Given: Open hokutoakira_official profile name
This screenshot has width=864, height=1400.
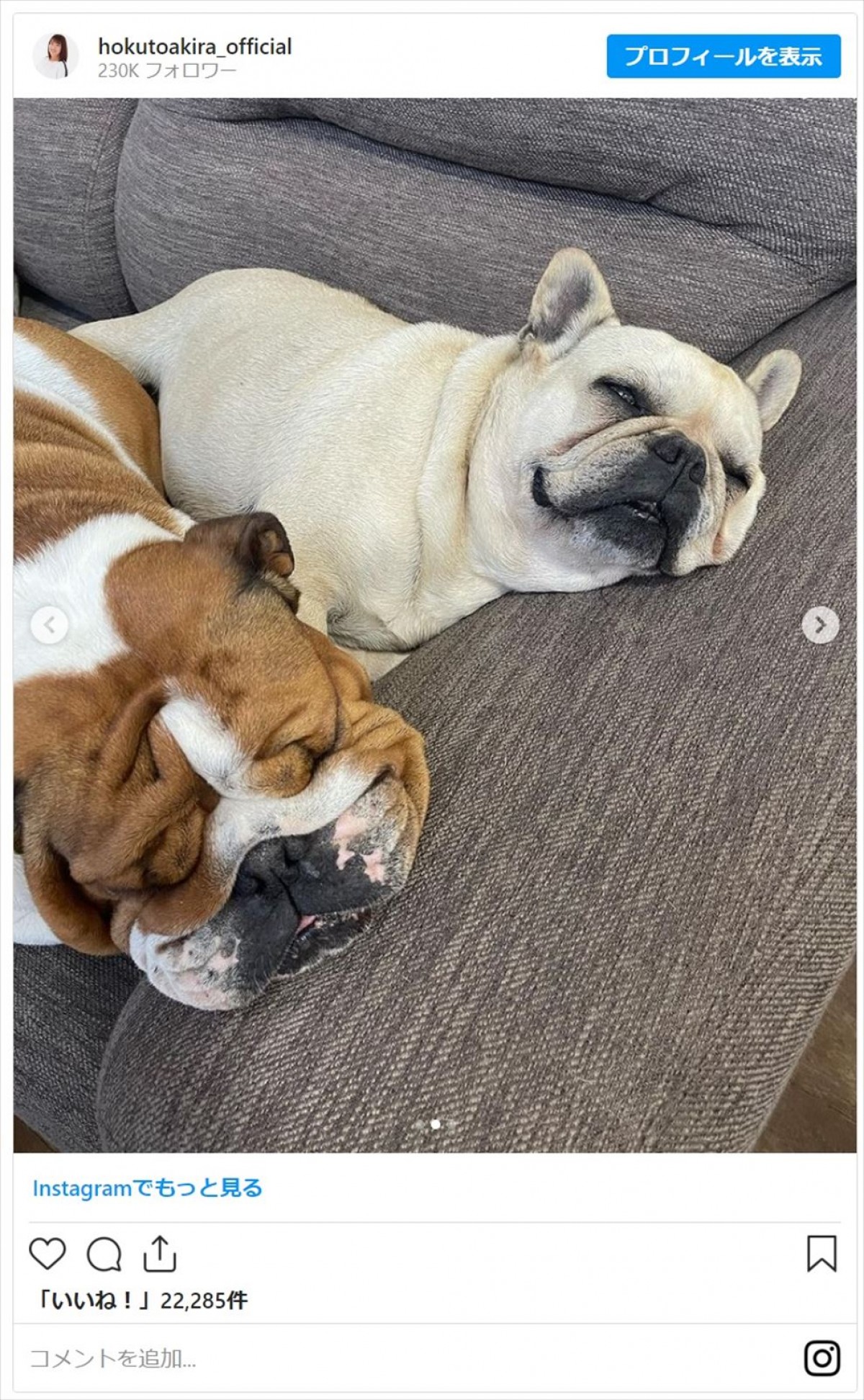Looking at the screenshot, I should coord(194,47).
